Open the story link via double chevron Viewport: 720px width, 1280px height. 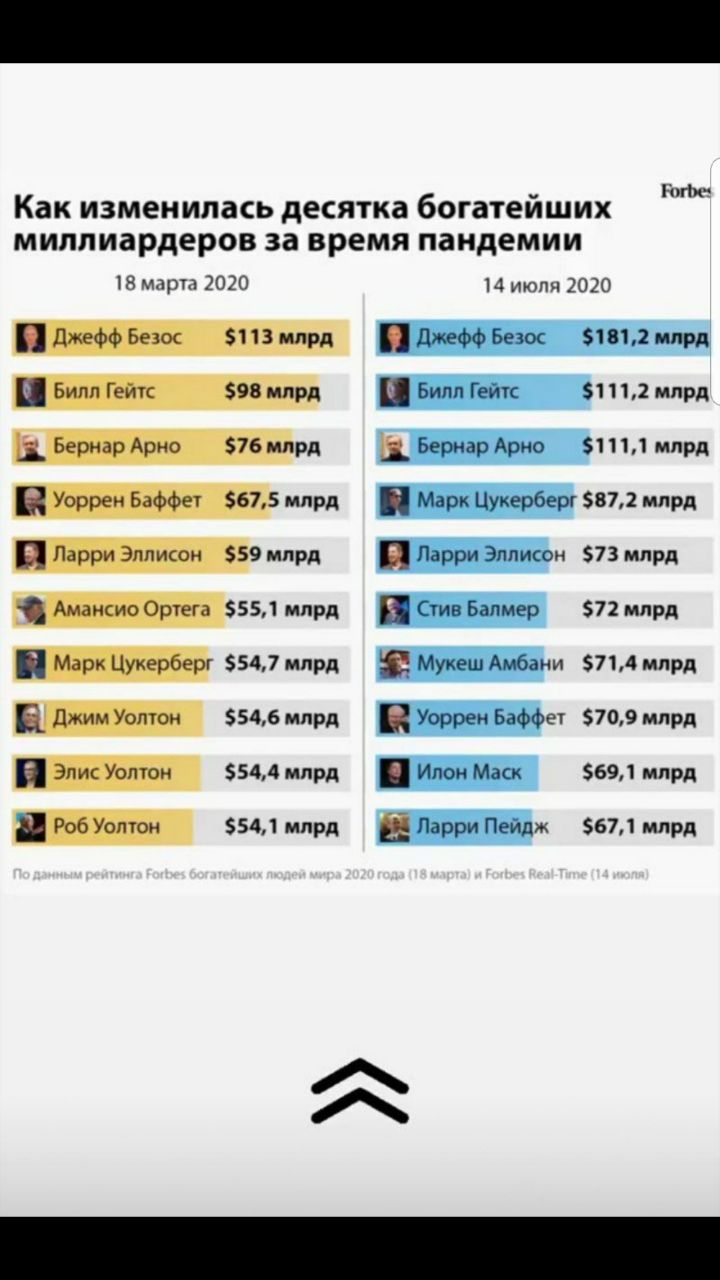point(360,1091)
